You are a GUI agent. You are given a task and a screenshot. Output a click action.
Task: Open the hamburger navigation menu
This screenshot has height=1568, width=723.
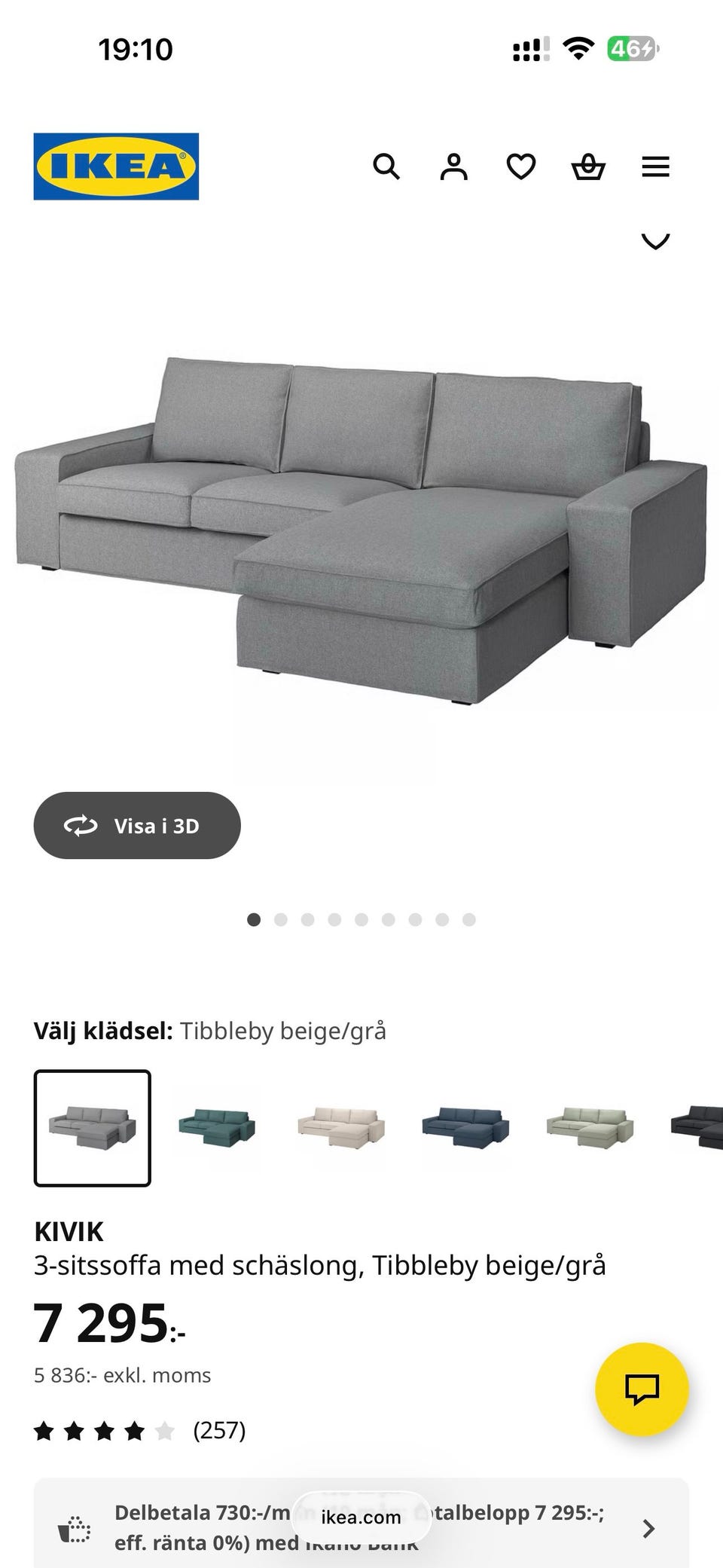(655, 167)
